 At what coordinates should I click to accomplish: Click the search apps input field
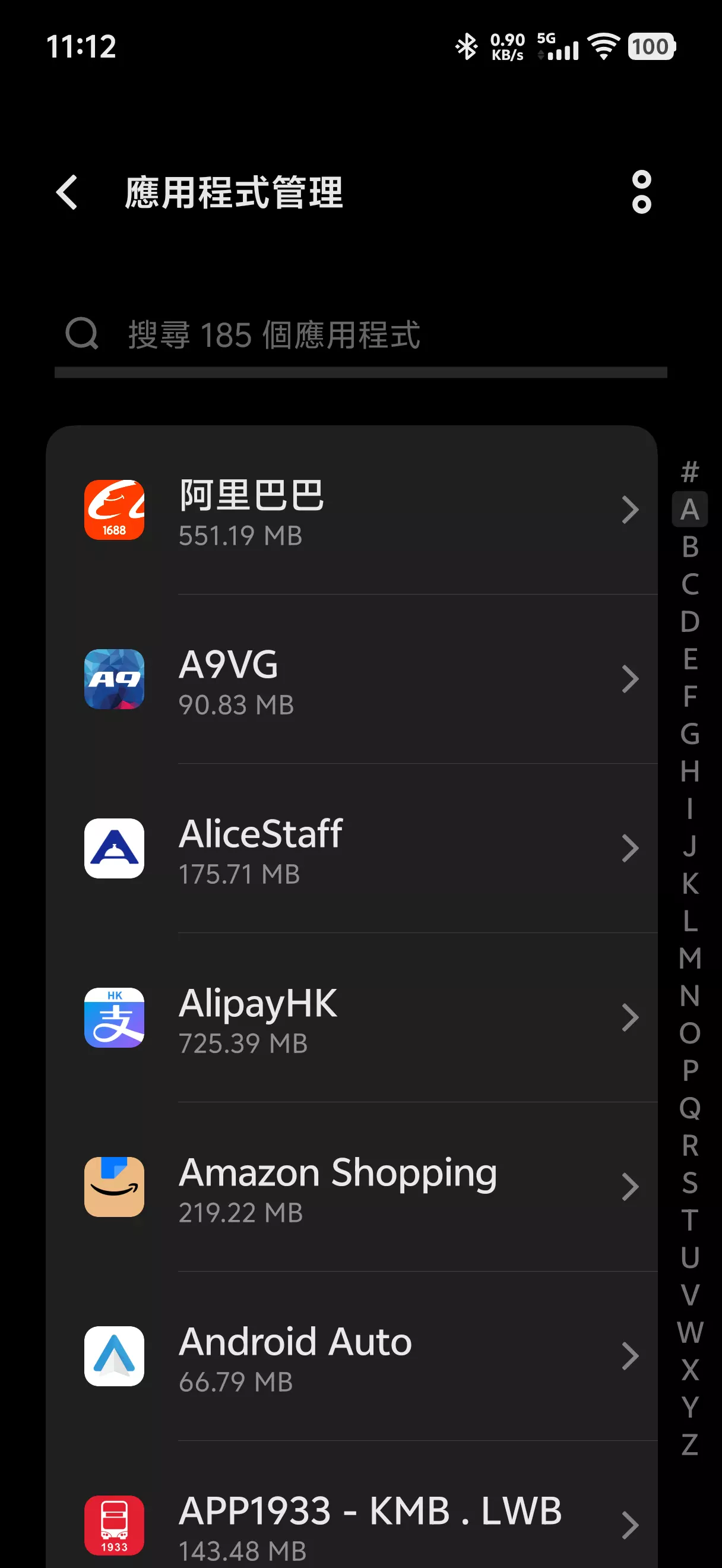[x=274, y=334]
